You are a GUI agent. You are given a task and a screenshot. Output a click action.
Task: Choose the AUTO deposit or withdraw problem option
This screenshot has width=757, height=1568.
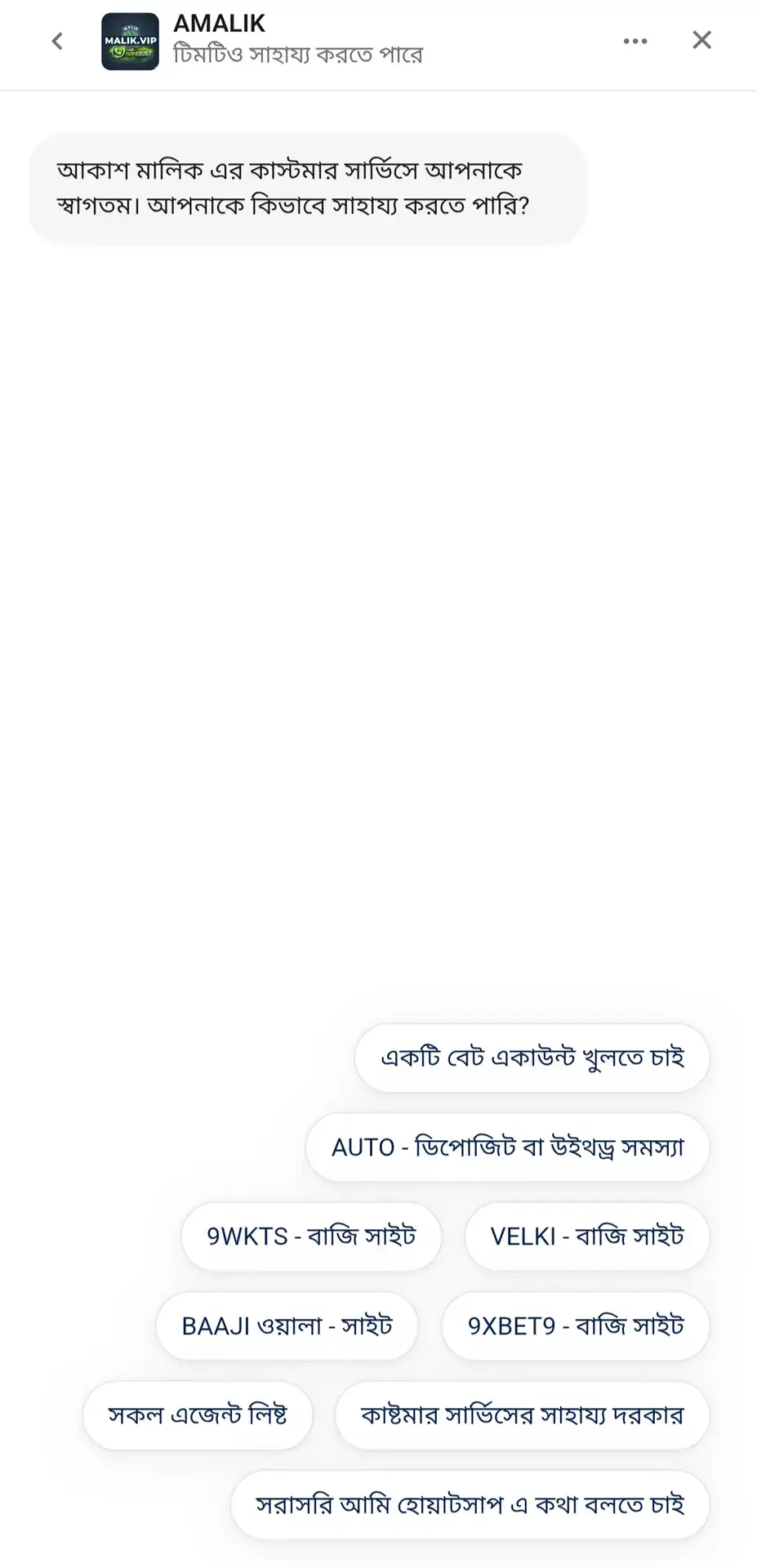point(507,1147)
